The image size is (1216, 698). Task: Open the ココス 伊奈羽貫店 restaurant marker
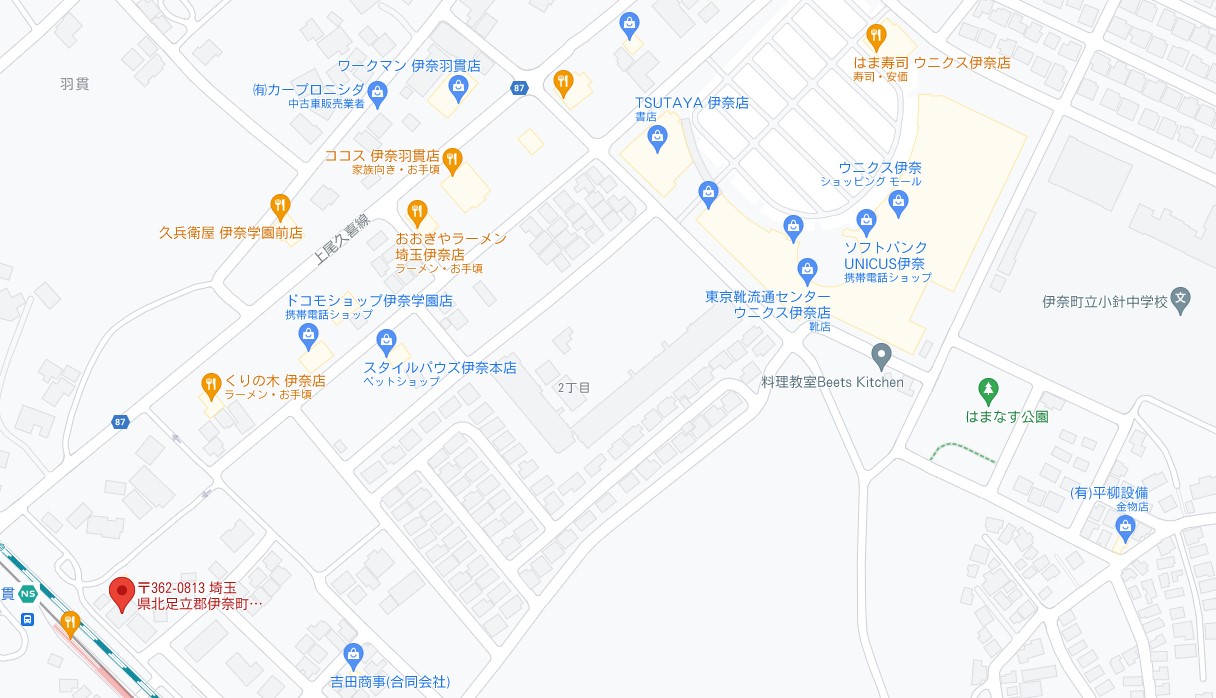coord(452,158)
